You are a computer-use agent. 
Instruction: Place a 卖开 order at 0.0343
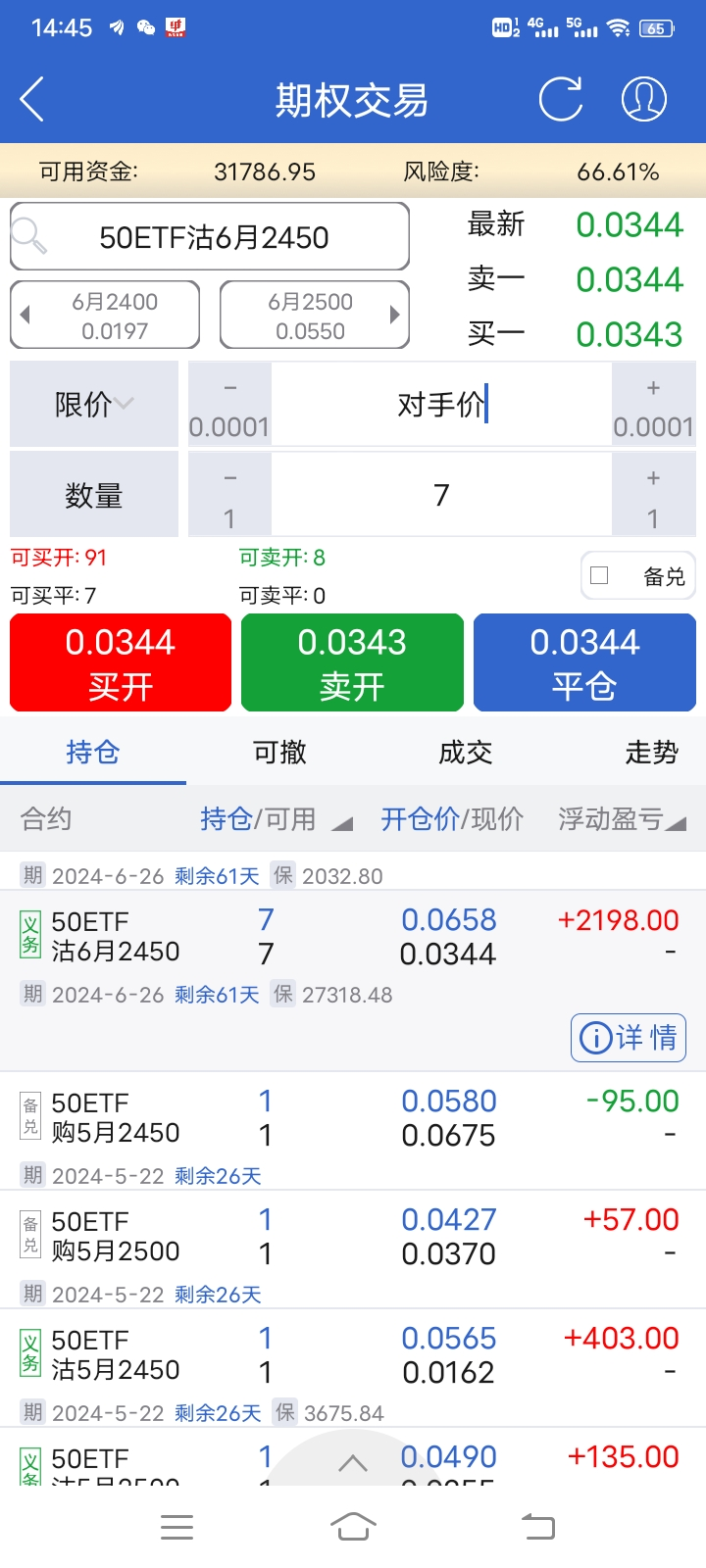click(x=352, y=662)
